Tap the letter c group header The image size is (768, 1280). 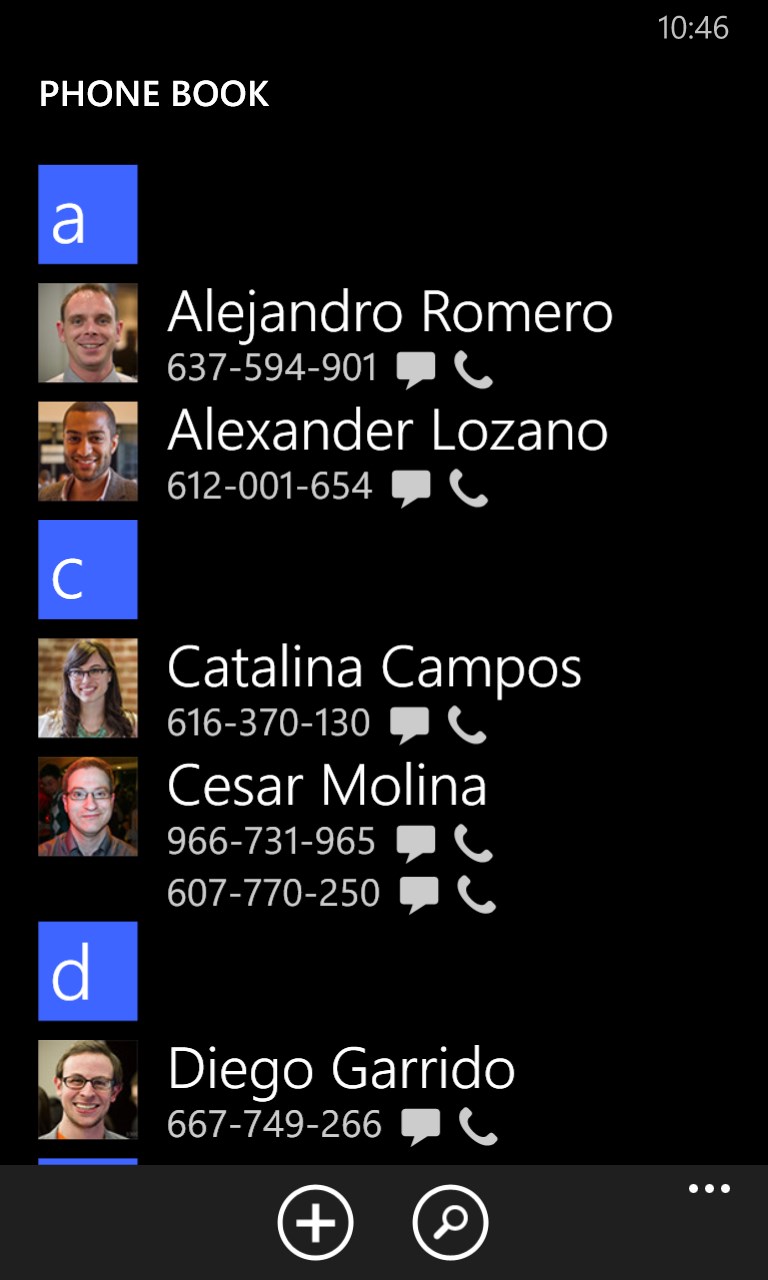(88, 569)
